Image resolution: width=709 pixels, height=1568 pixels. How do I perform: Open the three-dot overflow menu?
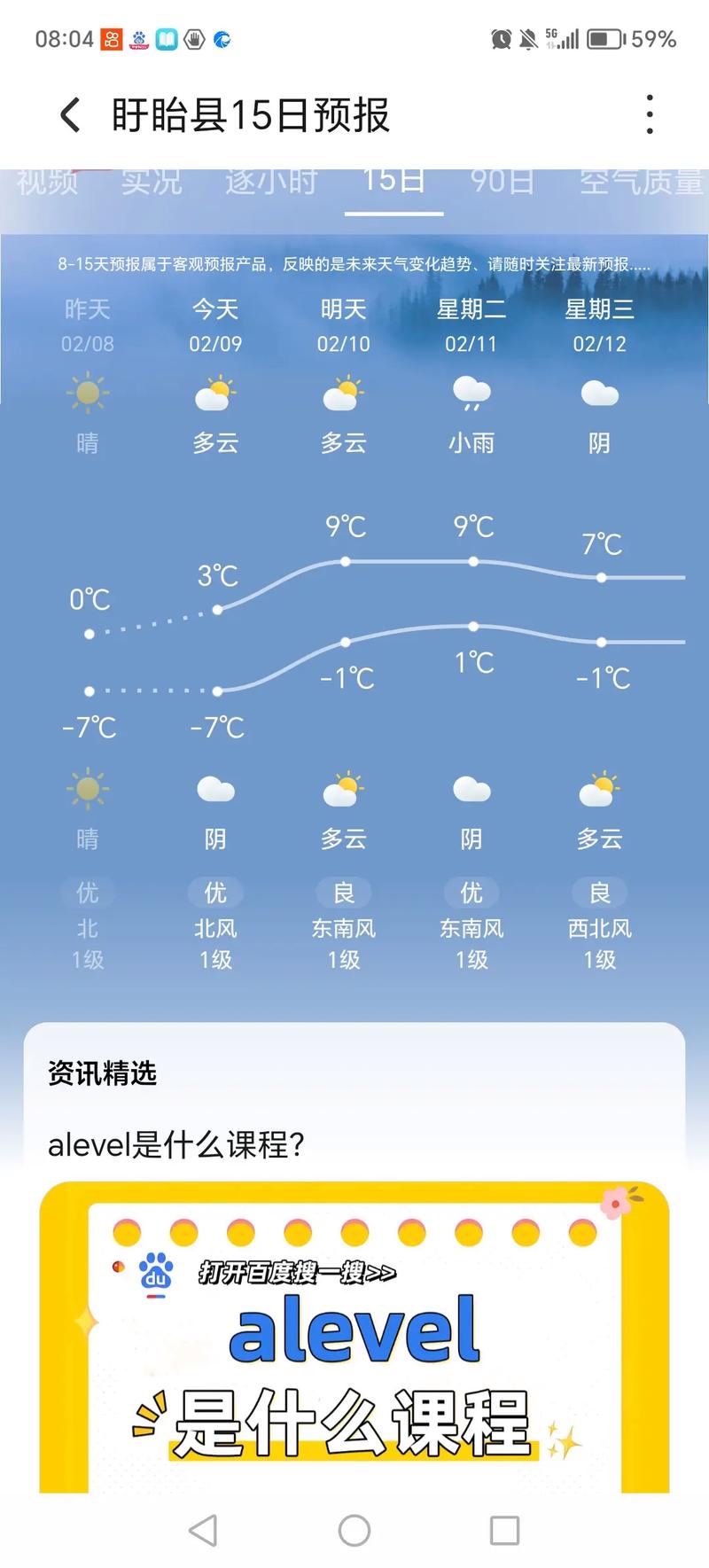650,114
